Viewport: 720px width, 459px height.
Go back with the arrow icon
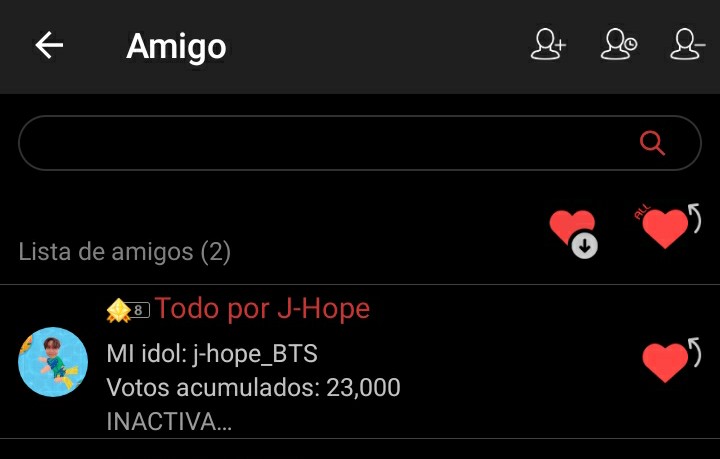(49, 46)
